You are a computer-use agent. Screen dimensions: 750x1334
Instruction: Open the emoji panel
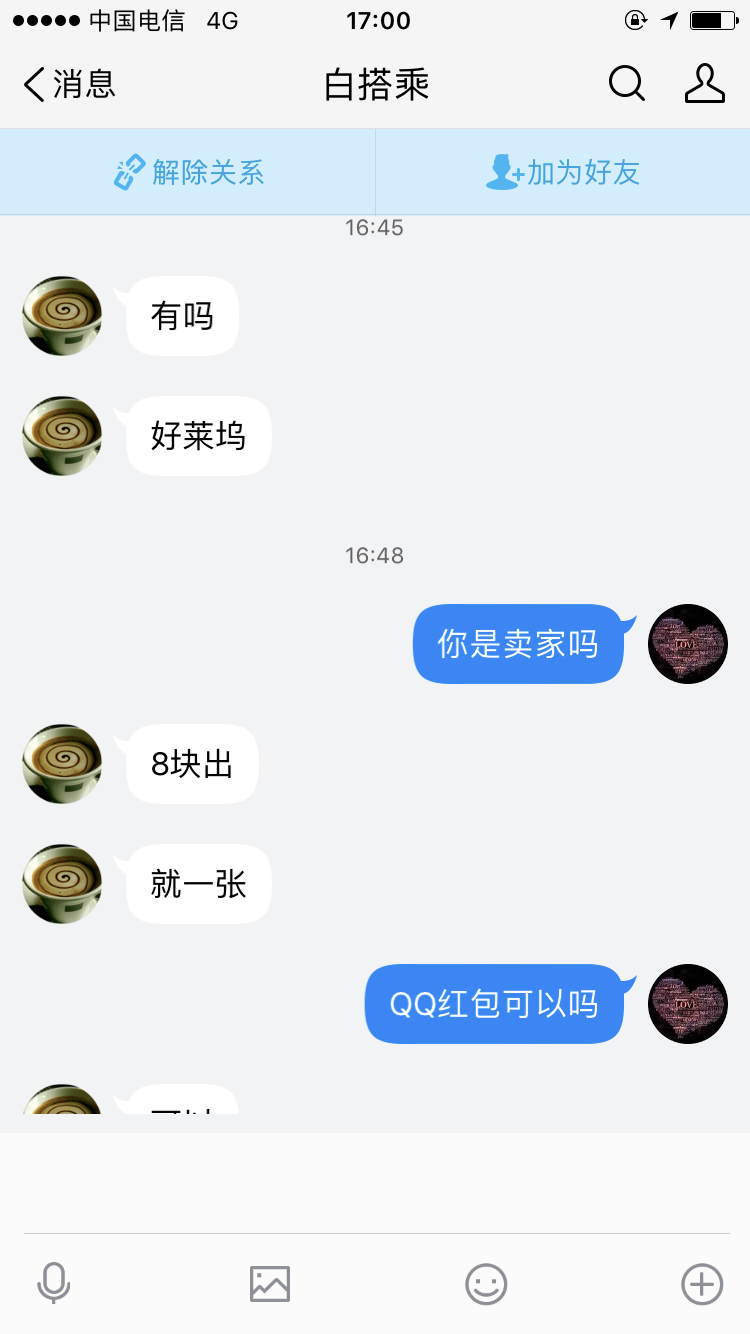(486, 1283)
